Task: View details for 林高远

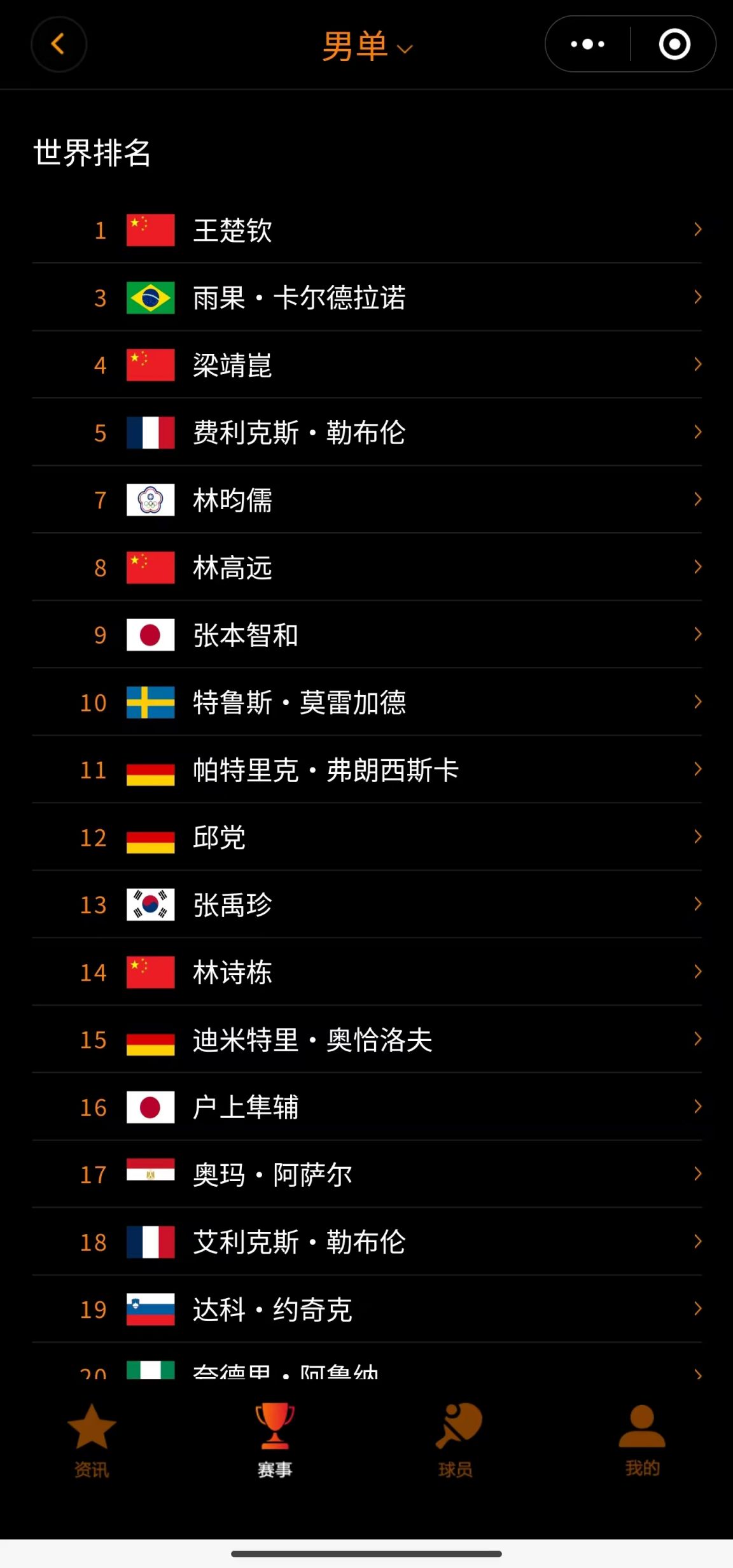Action: pos(366,568)
